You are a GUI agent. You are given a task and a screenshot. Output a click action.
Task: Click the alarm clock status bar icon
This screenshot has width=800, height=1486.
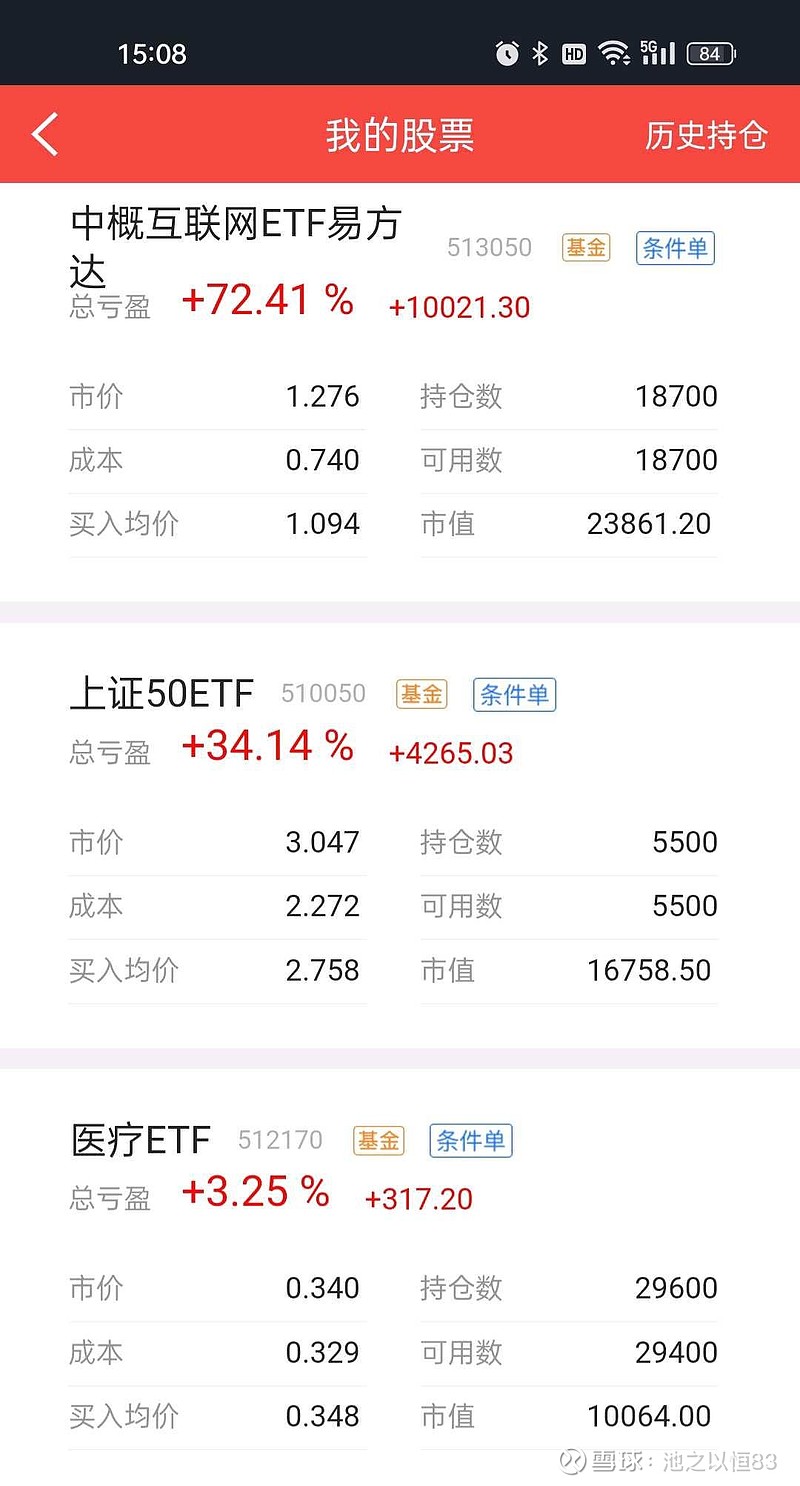click(x=508, y=54)
